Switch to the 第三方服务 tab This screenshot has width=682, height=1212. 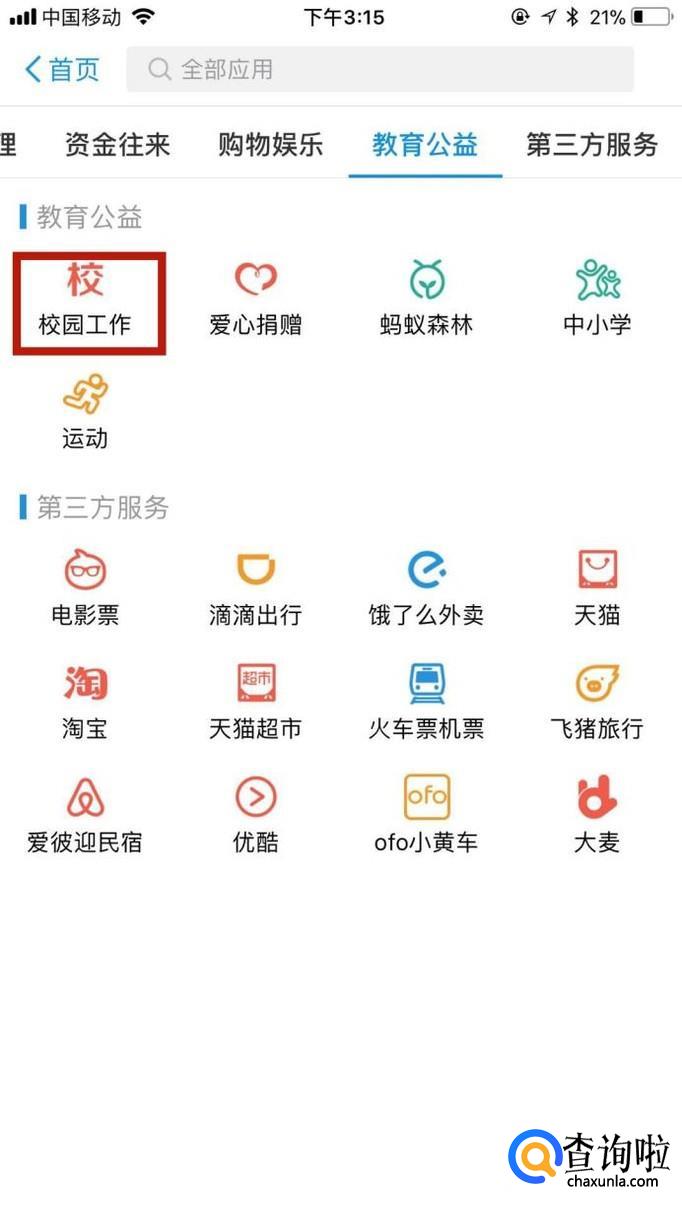click(x=592, y=145)
